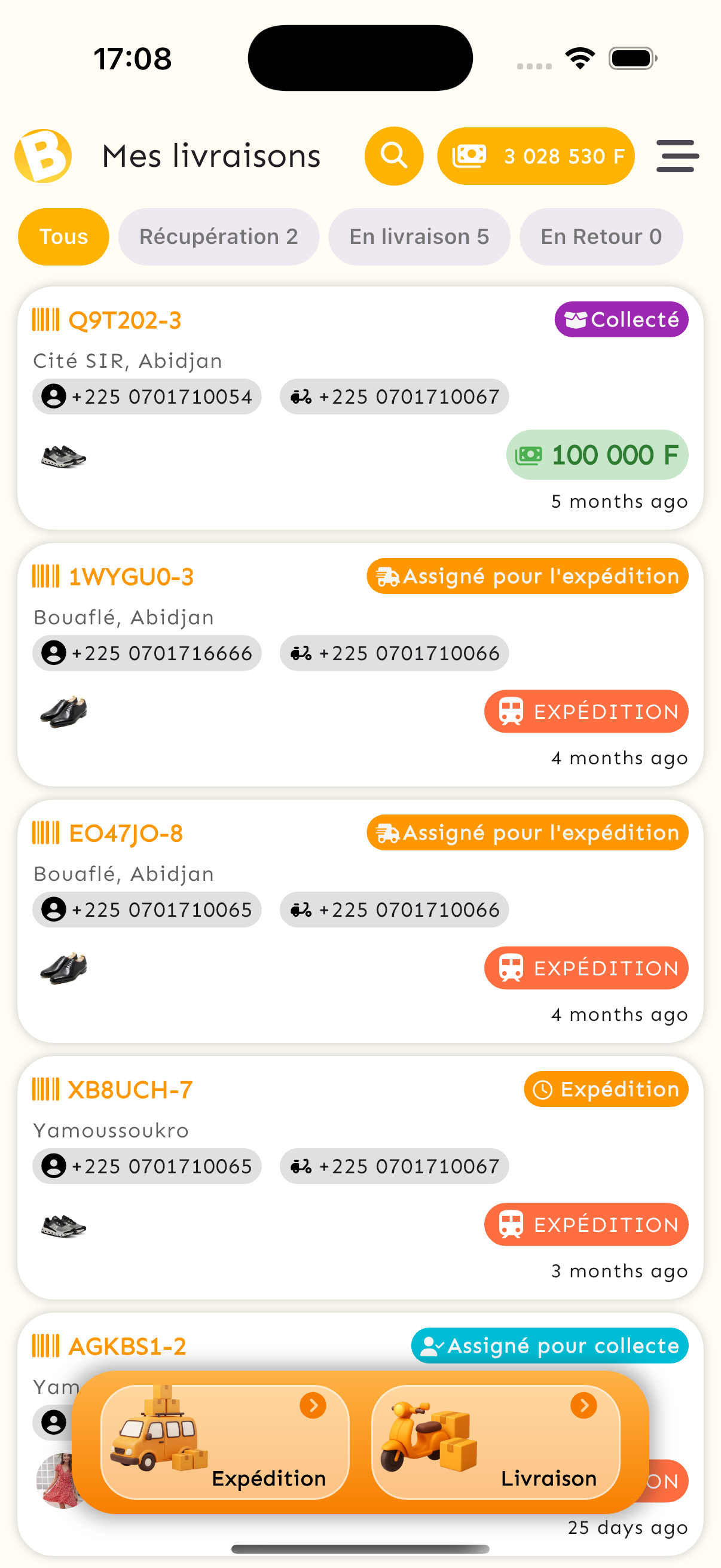The width and height of the screenshot is (721, 1568).
Task: Call courier +225 0701710067 on Q9T202-3
Action: click(x=394, y=397)
